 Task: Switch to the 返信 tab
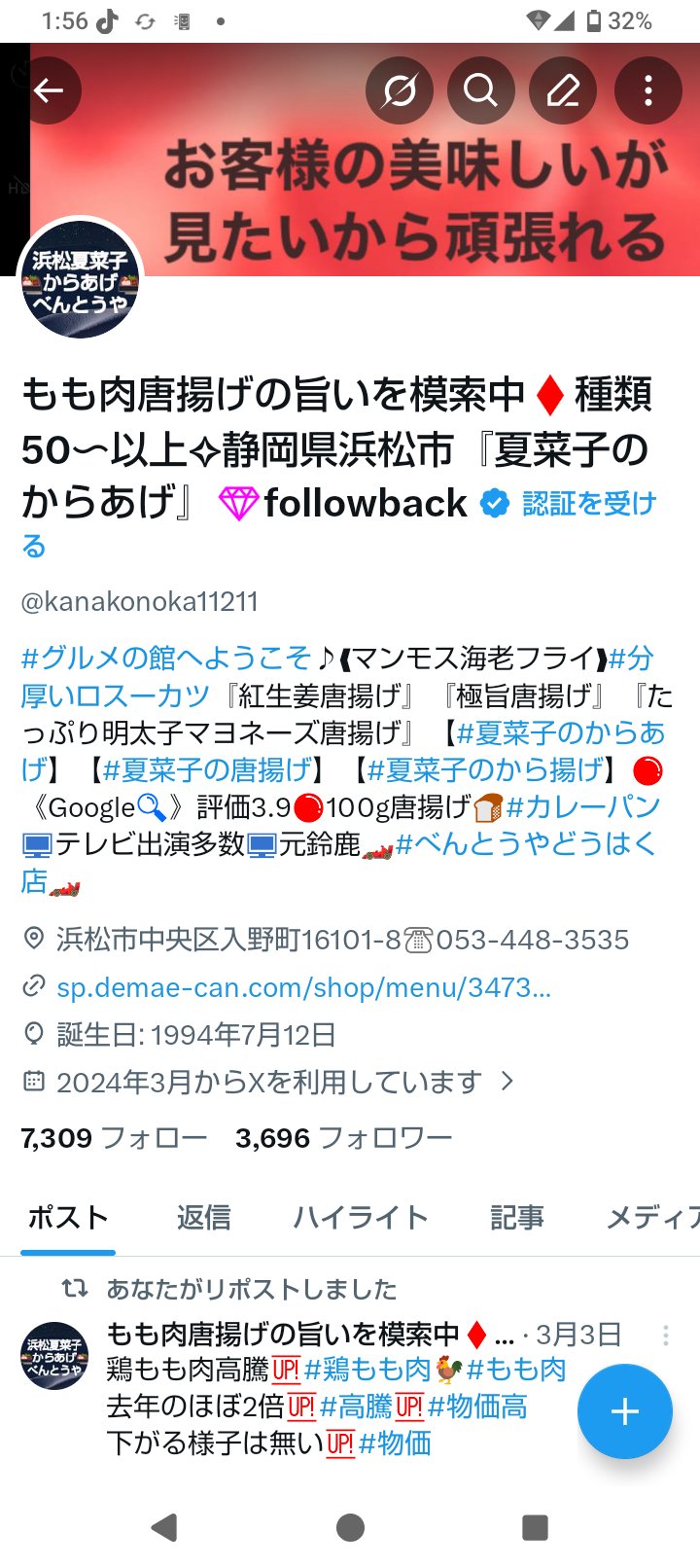[x=203, y=1217]
